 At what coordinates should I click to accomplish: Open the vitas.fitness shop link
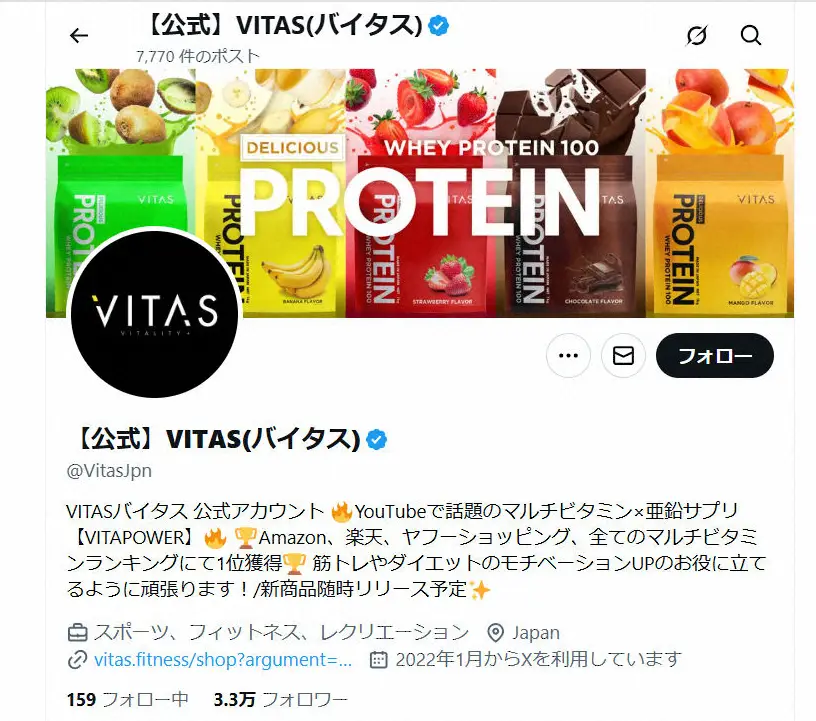tap(222, 660)
